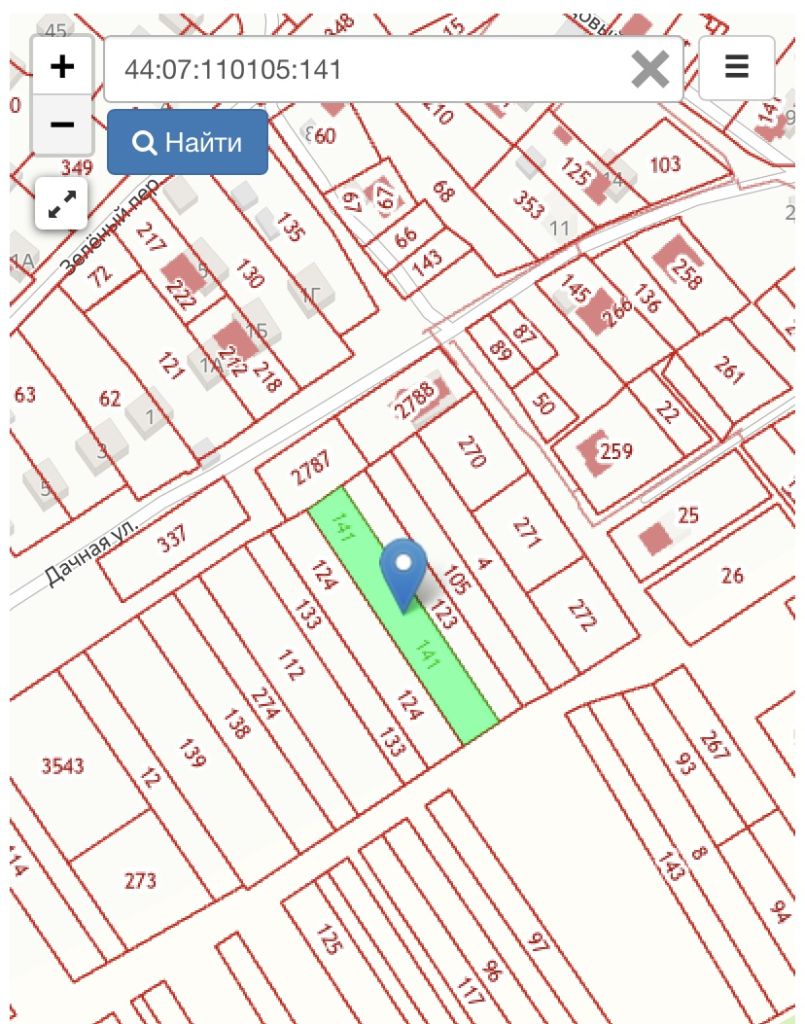Toggle fullscreen map view
805x1024 pixels.
[x=62, y=205]
